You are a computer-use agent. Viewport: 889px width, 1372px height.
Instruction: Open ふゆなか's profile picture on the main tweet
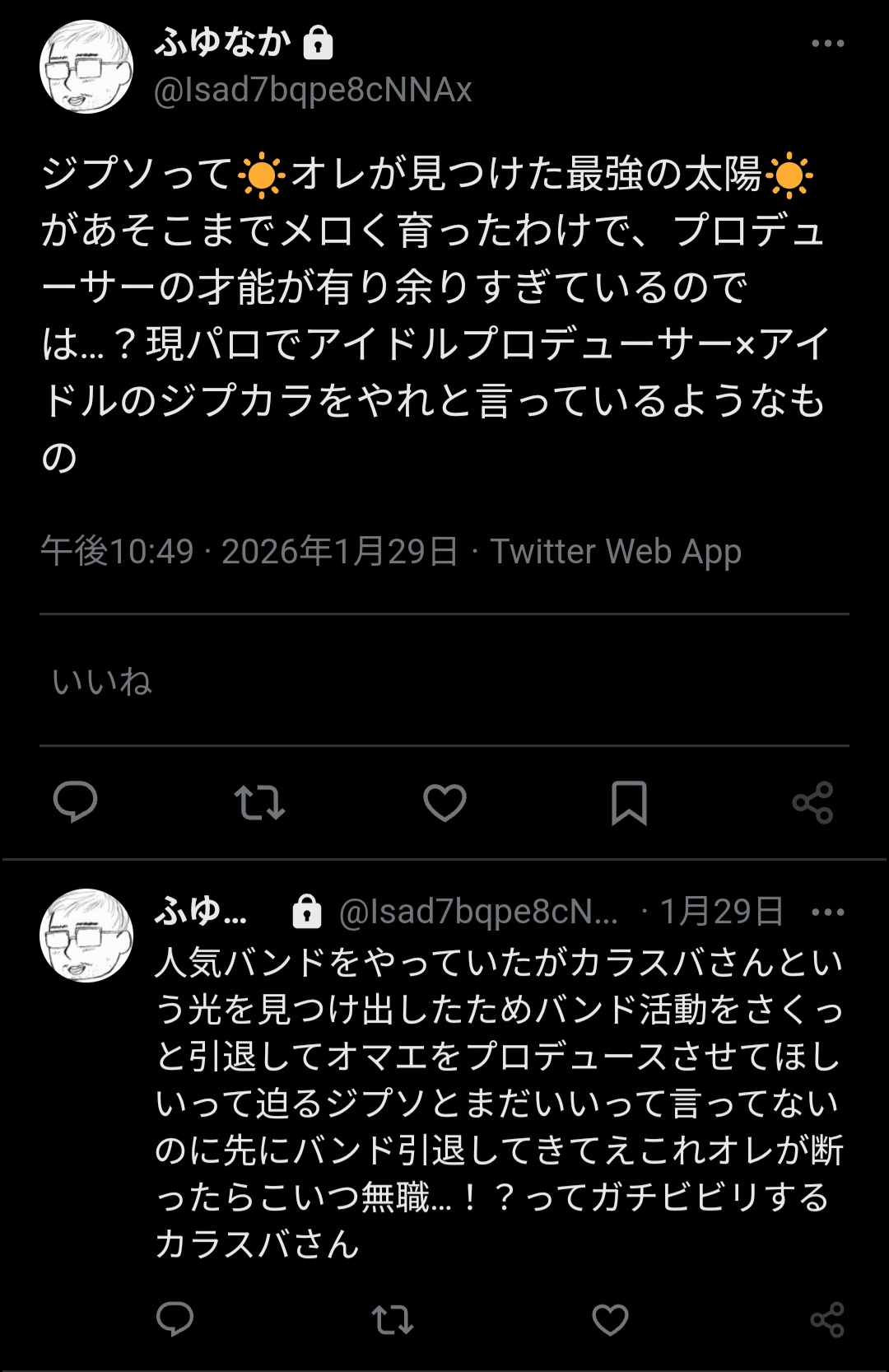(x=86, y=67)
